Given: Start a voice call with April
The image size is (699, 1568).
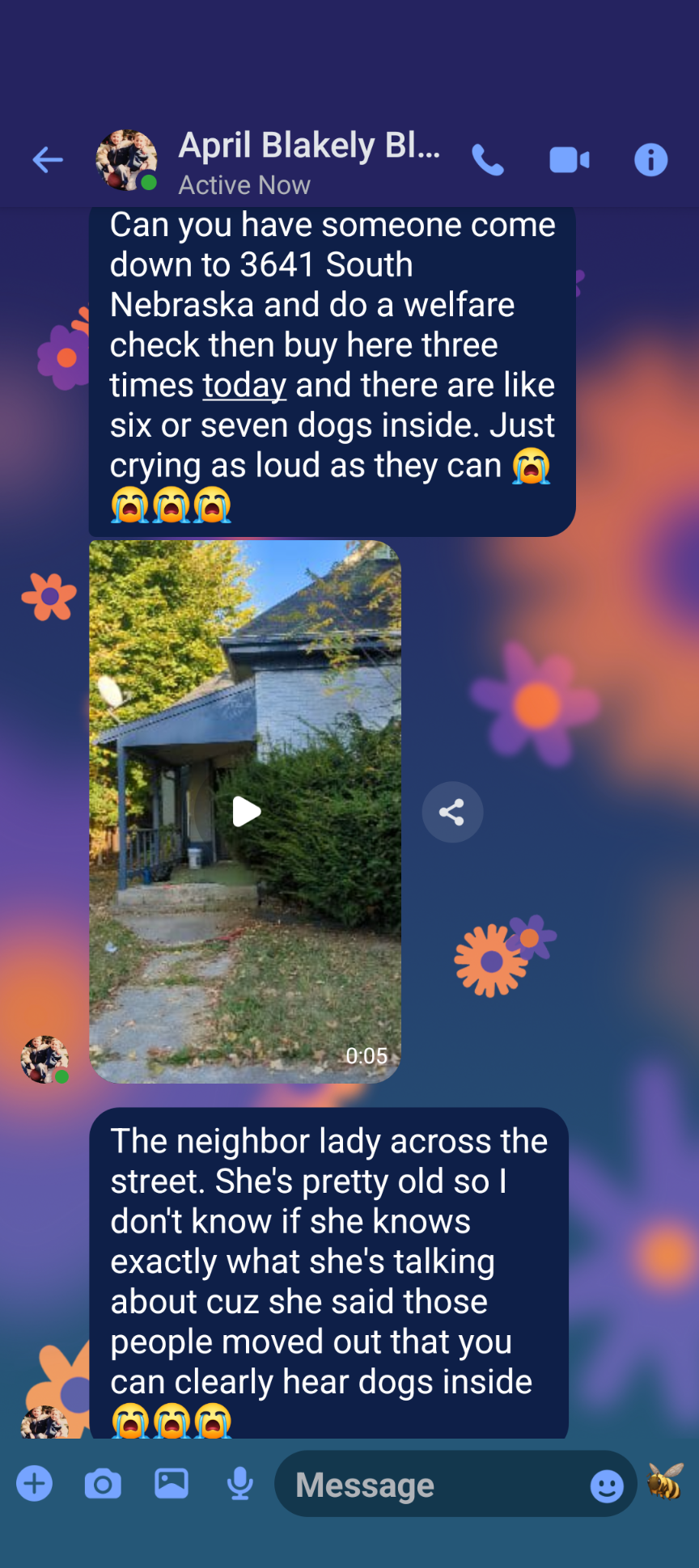Looking at the screenshot, I should click(488, 160).
